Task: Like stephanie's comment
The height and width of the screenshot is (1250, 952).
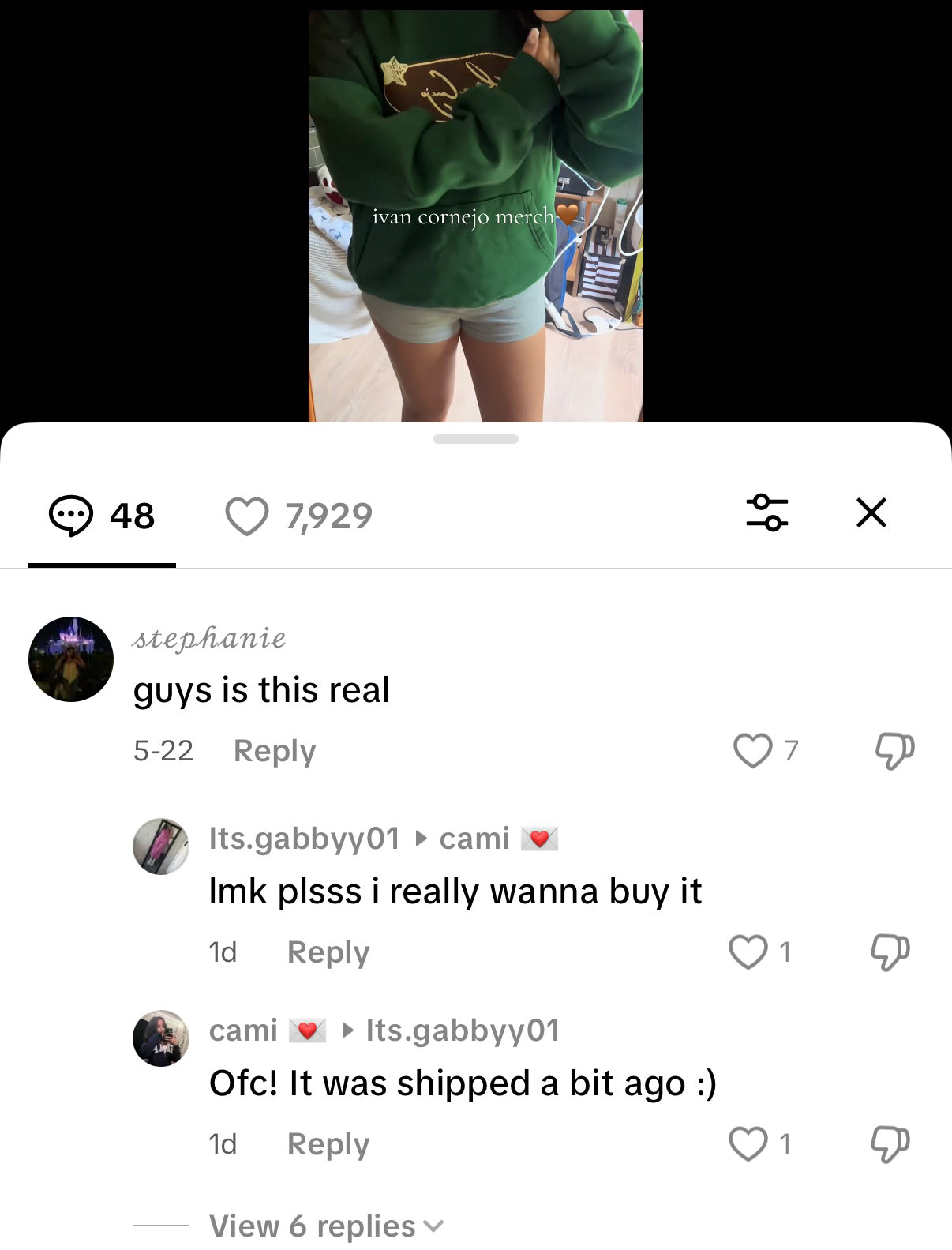Action: 752,750
